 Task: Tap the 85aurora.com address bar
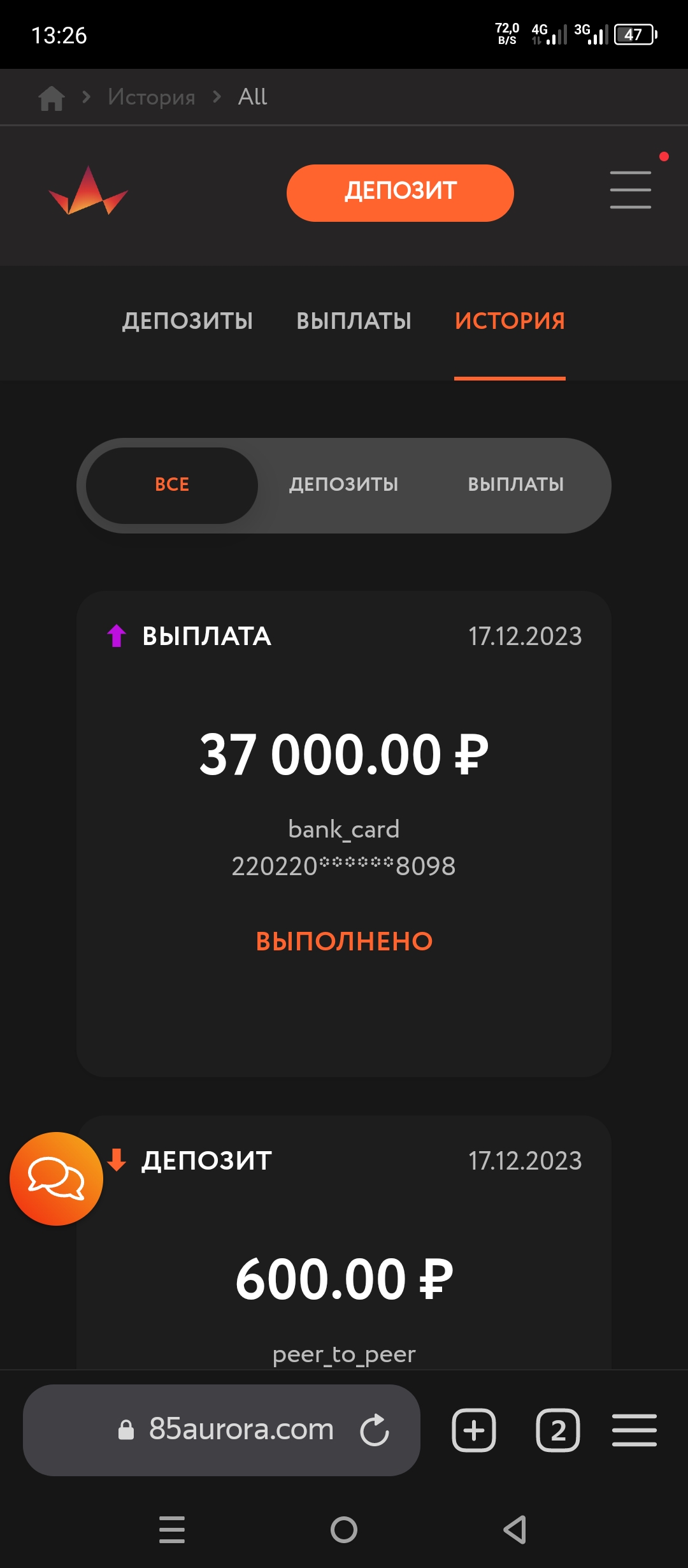point(241,1430)
